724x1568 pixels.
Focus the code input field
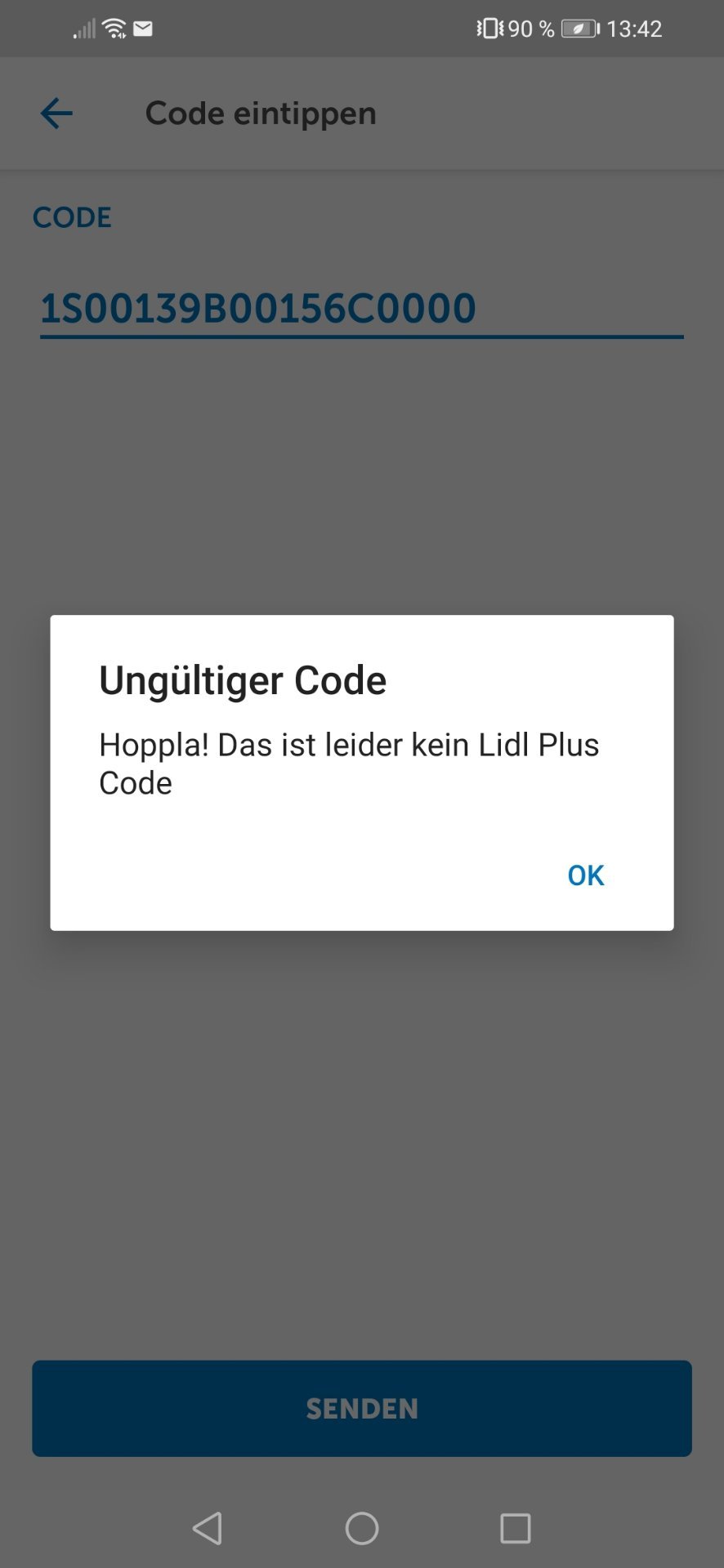pyautogui.click(x=362, y=309)
